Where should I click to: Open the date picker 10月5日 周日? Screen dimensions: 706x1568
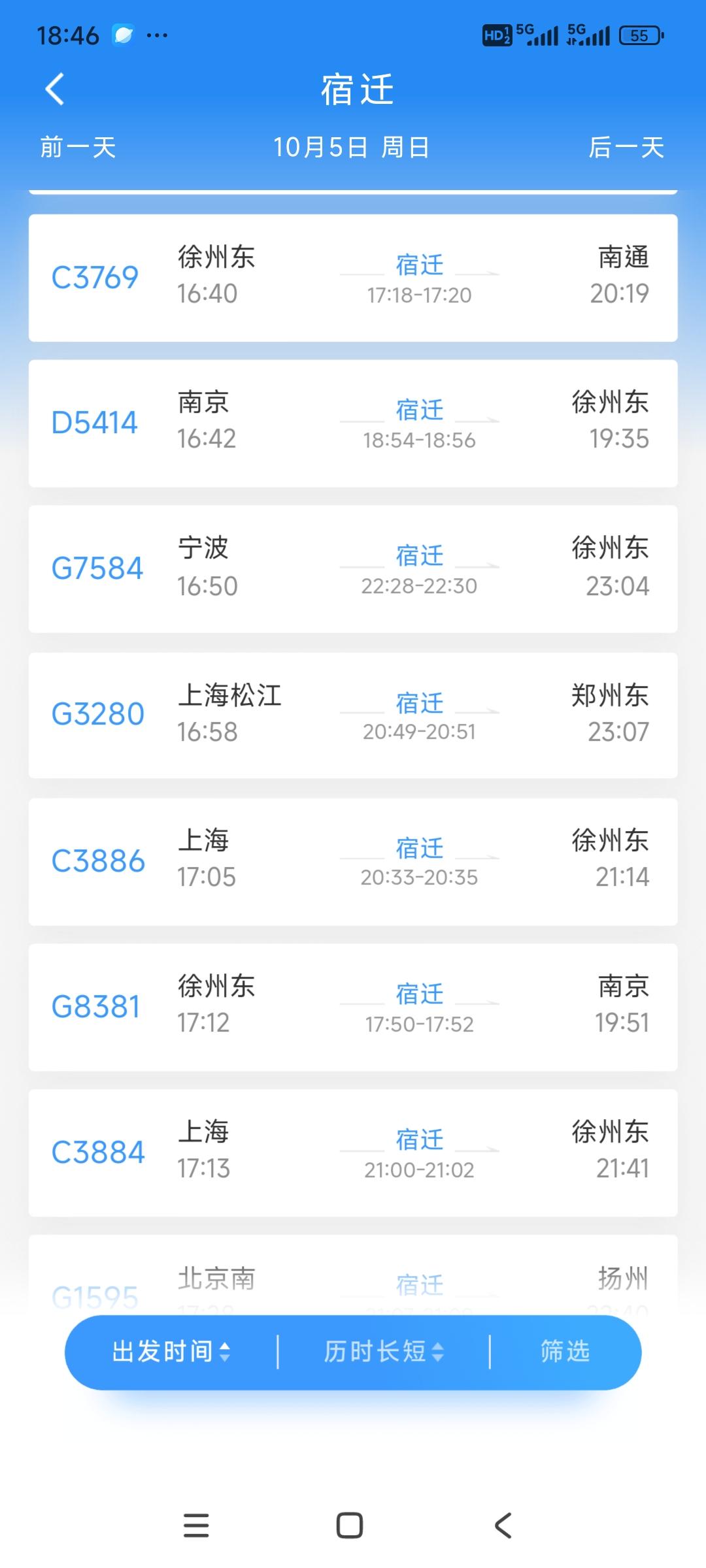352,147
